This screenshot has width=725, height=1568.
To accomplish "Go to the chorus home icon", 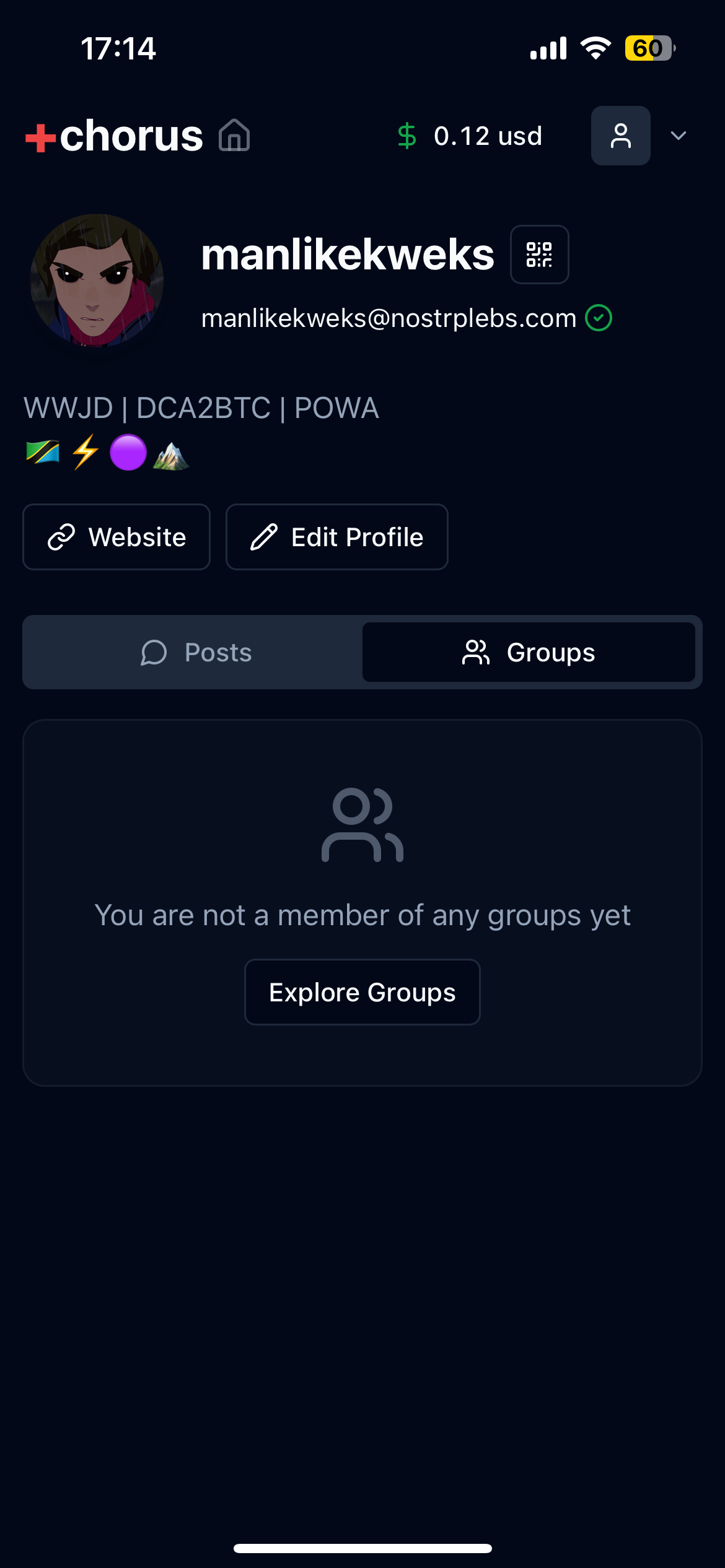I will (234, 136).
